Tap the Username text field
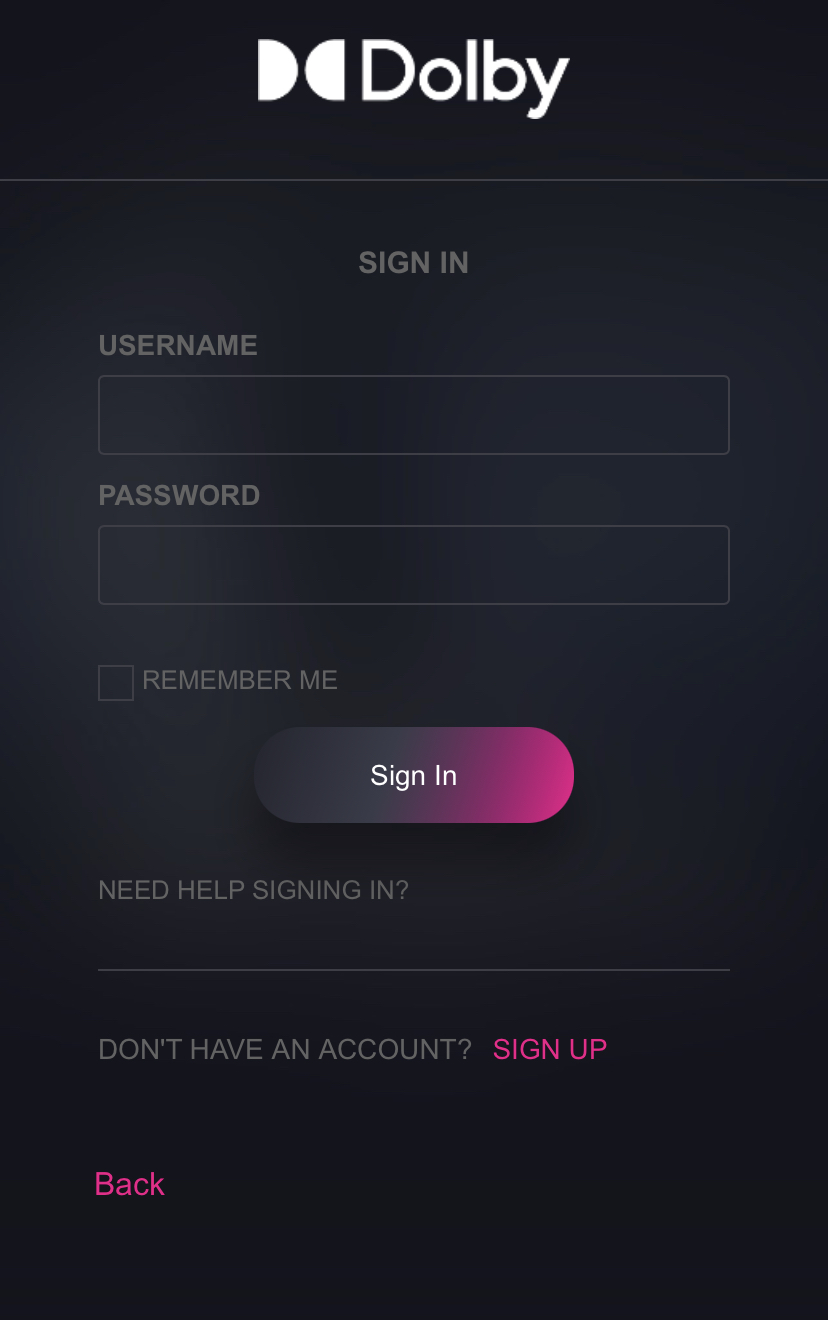Image resolution: width=828 pixels, height=1320 pixels. (x=413, y=415)
